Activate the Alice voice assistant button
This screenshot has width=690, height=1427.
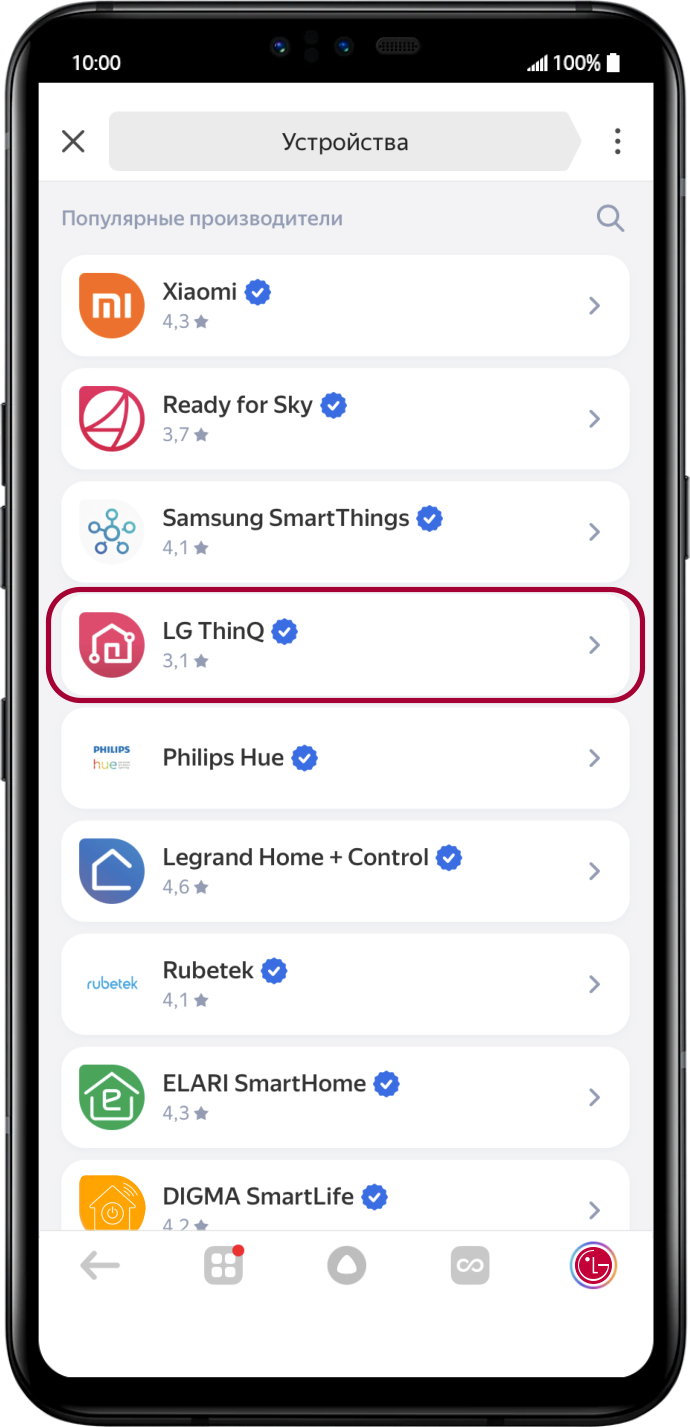346,1266
